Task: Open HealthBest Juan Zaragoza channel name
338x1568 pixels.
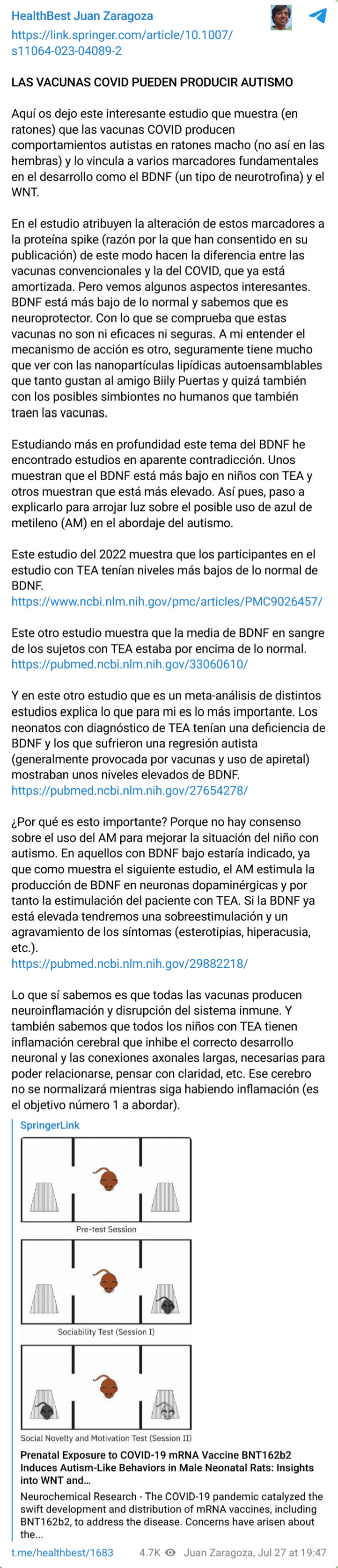Action: (x=82, y=16)
